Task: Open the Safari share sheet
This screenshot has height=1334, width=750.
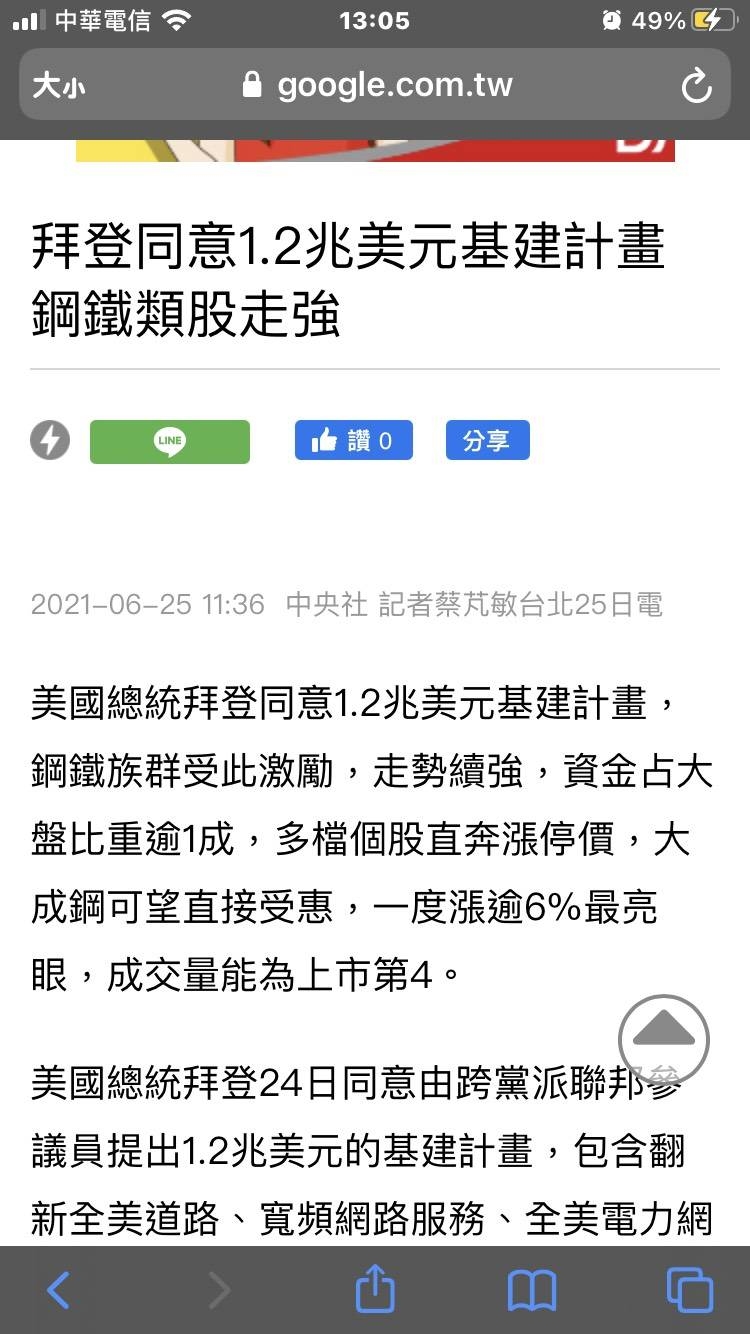Action: 375,1288
